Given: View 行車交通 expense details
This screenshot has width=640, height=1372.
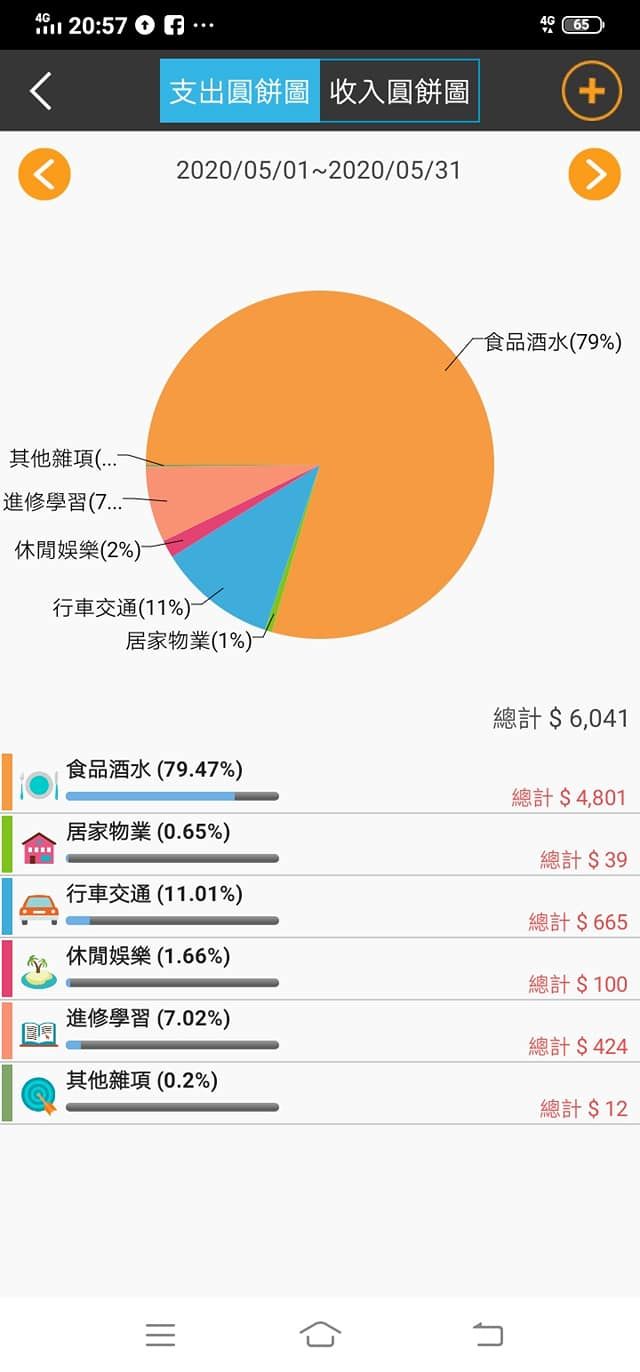Looking at the screenshot, I should (320, 906).
